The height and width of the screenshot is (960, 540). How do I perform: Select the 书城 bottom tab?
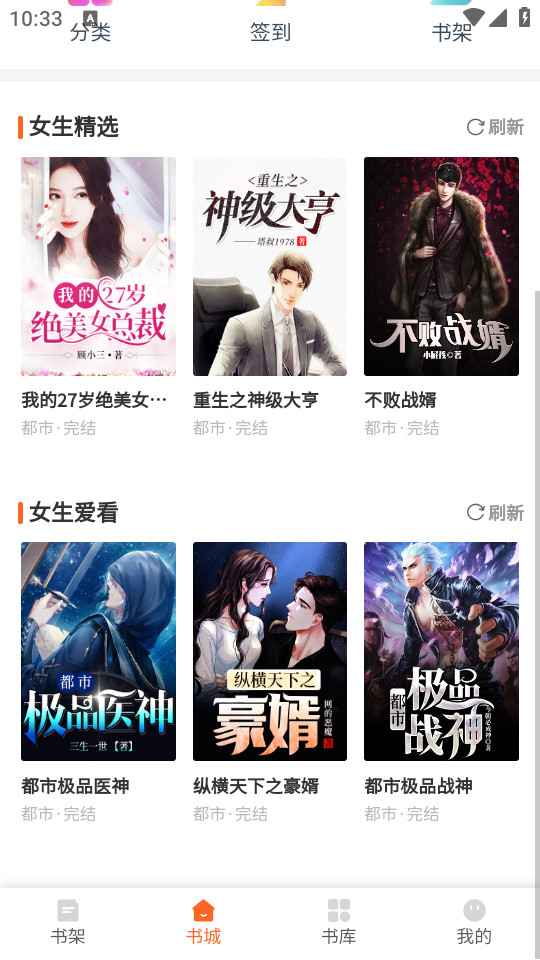(x=203, y=923)
